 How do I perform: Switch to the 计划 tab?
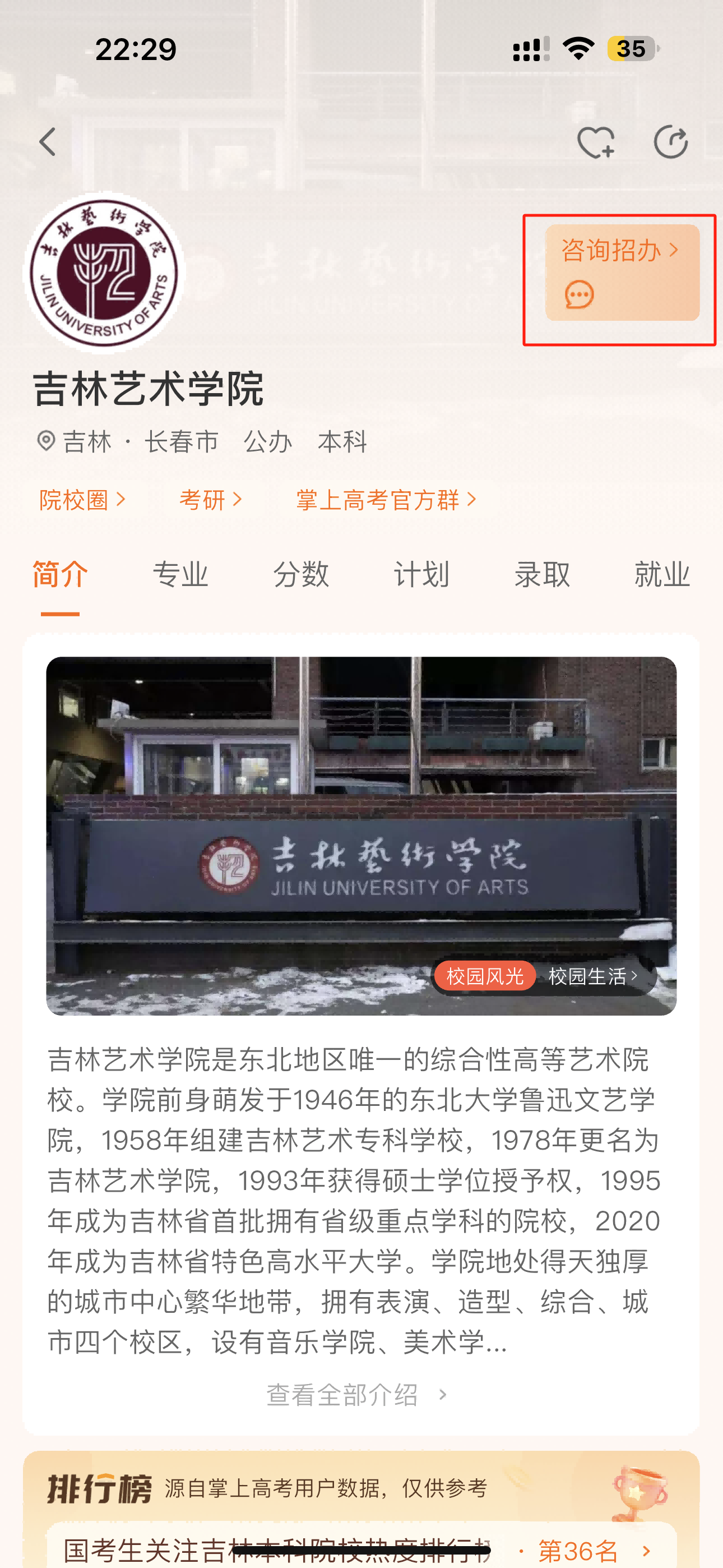pyautogui.click(x=421, y=574)
